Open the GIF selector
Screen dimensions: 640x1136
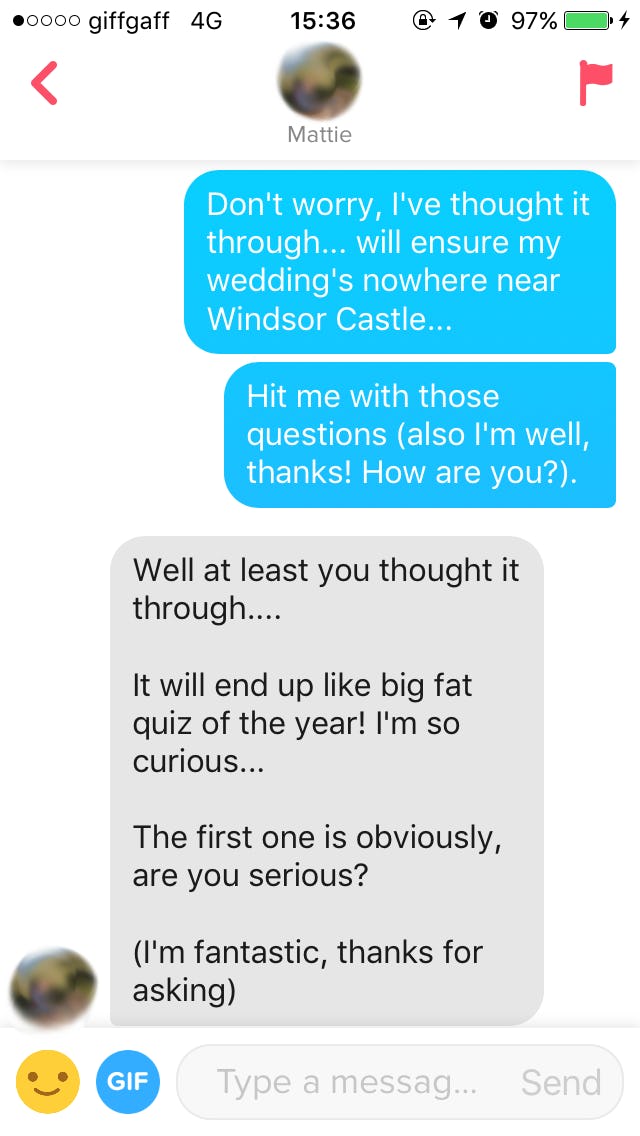(x=127, y=1081)
